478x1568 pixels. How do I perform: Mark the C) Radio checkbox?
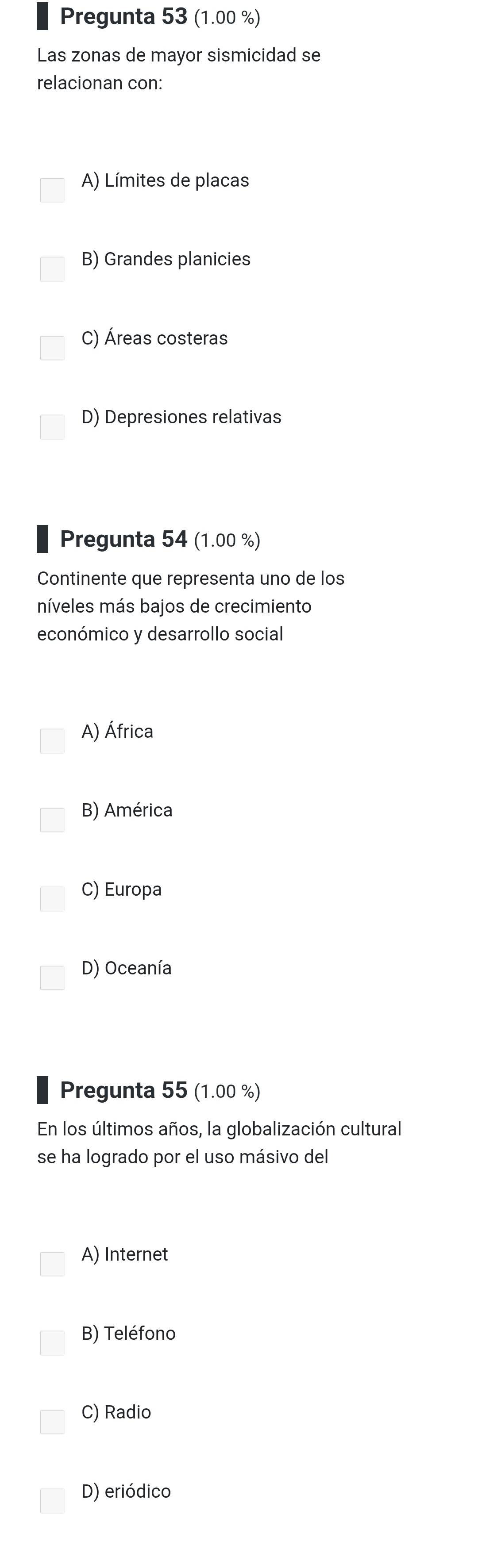pos(52,1421)
